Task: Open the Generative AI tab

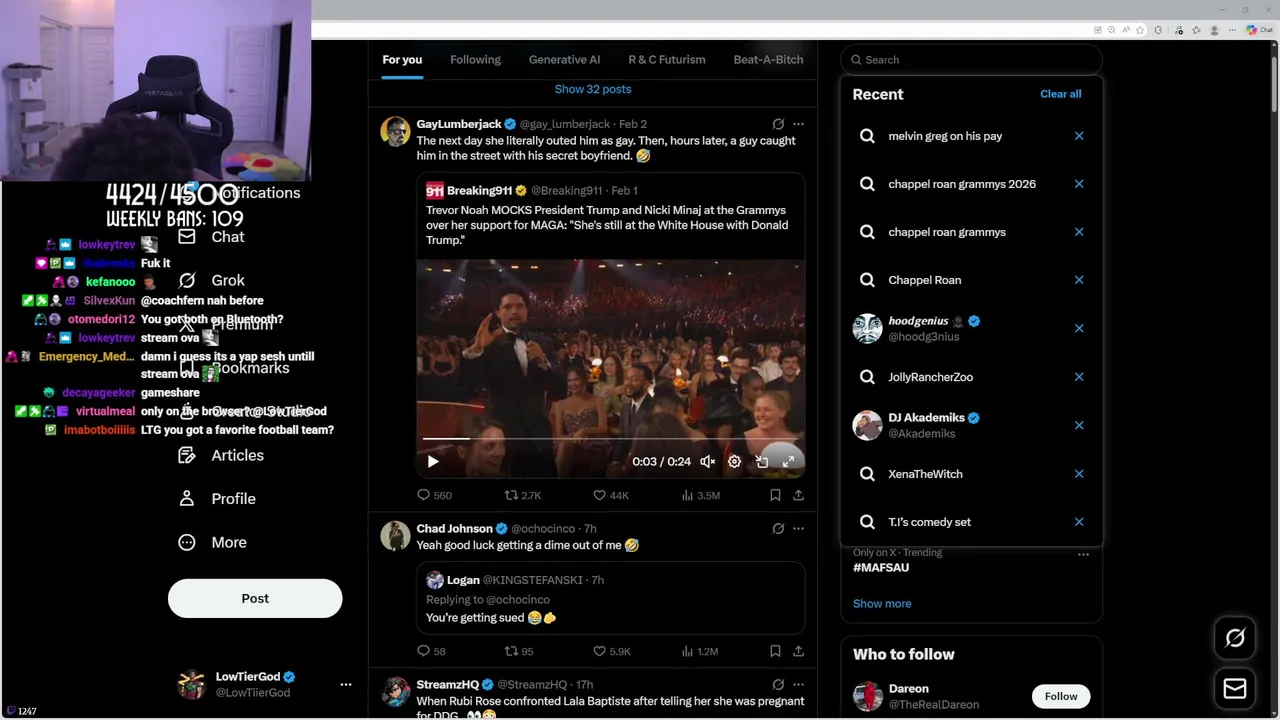Action: tap(564, 60)
